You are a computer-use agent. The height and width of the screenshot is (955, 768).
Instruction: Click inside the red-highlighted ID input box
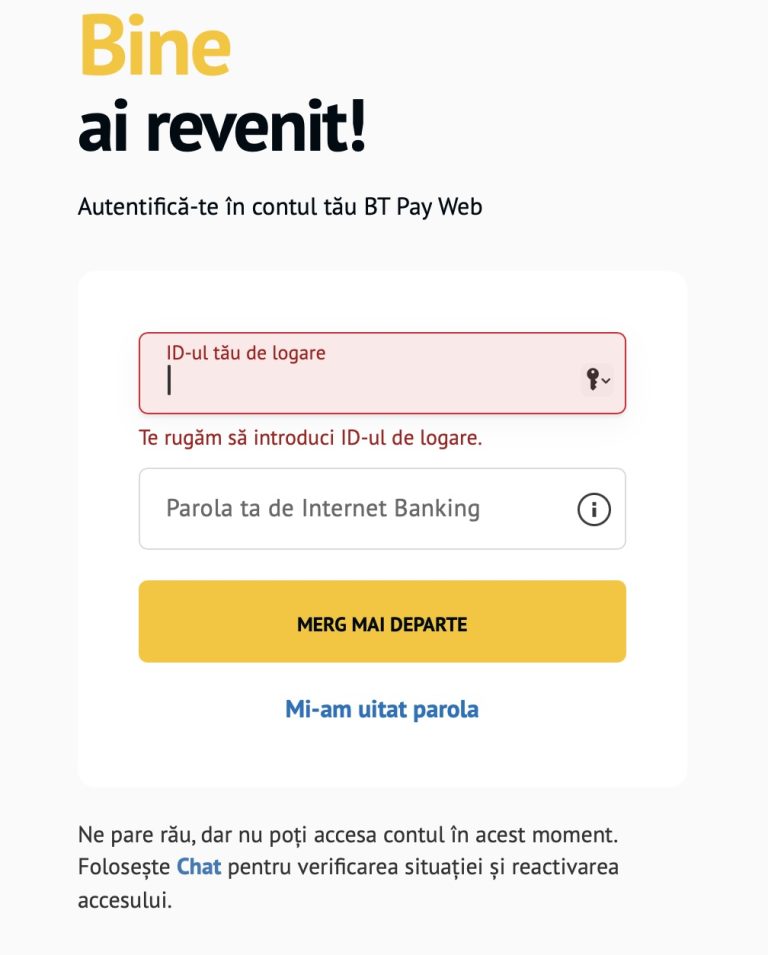(350, 380)
